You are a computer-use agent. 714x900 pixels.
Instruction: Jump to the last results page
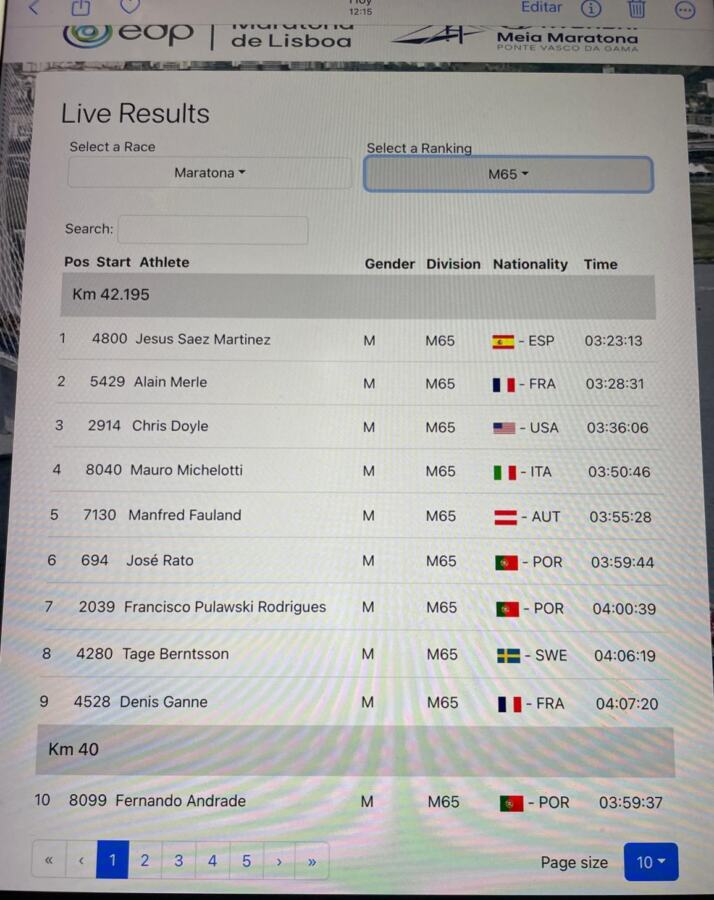coord(312,861)
